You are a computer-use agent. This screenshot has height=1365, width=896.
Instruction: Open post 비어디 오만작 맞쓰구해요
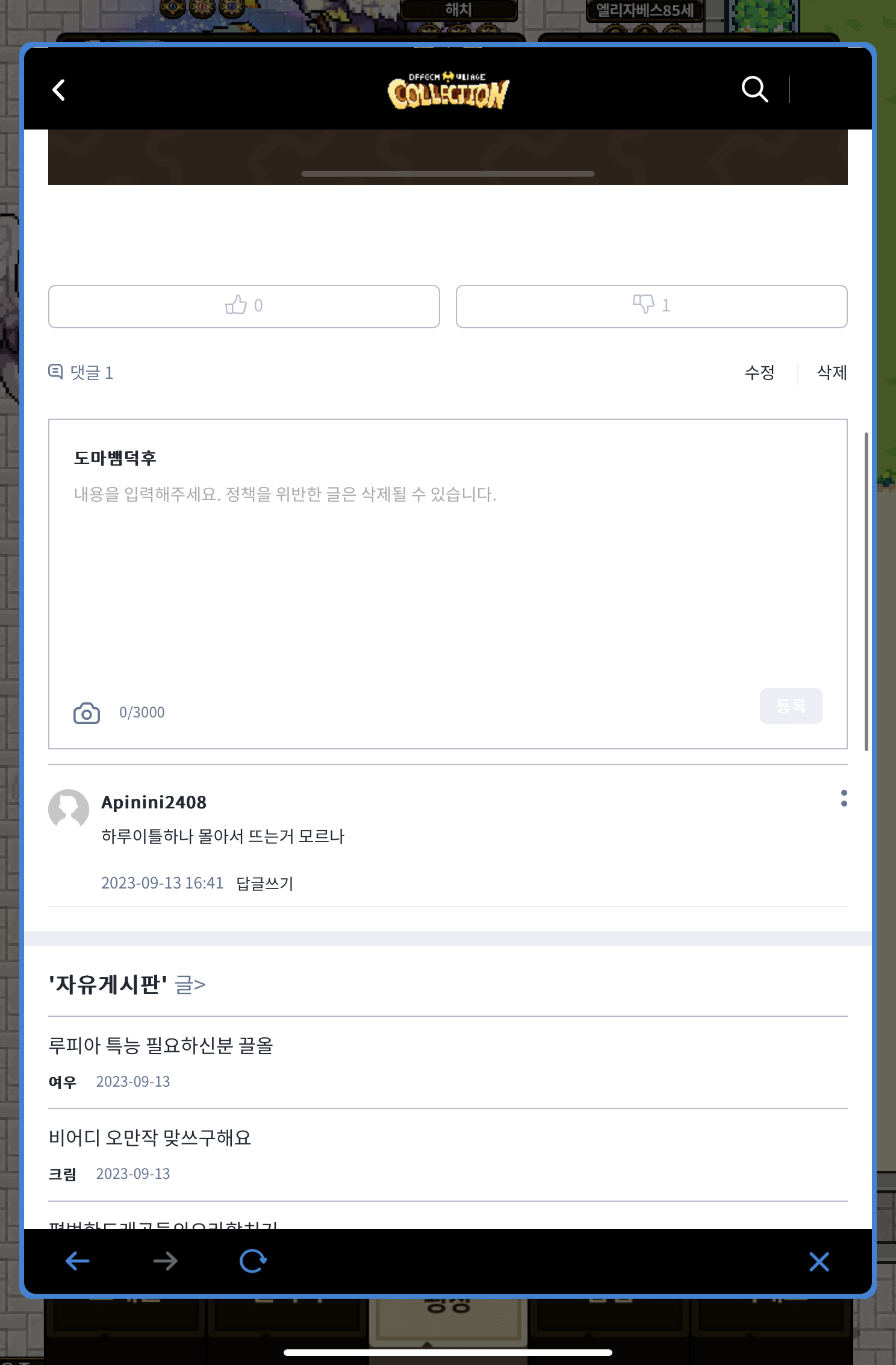[150, 1137]
